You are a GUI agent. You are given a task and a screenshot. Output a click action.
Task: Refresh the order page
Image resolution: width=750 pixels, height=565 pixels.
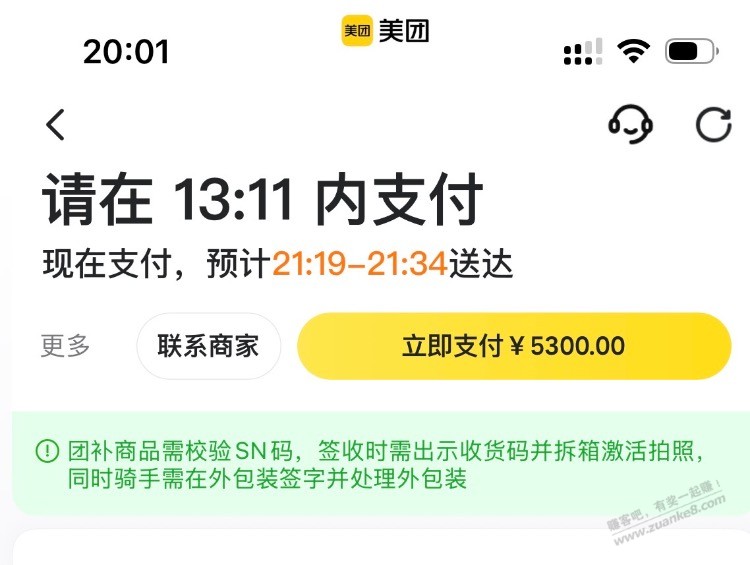[714, 125]
